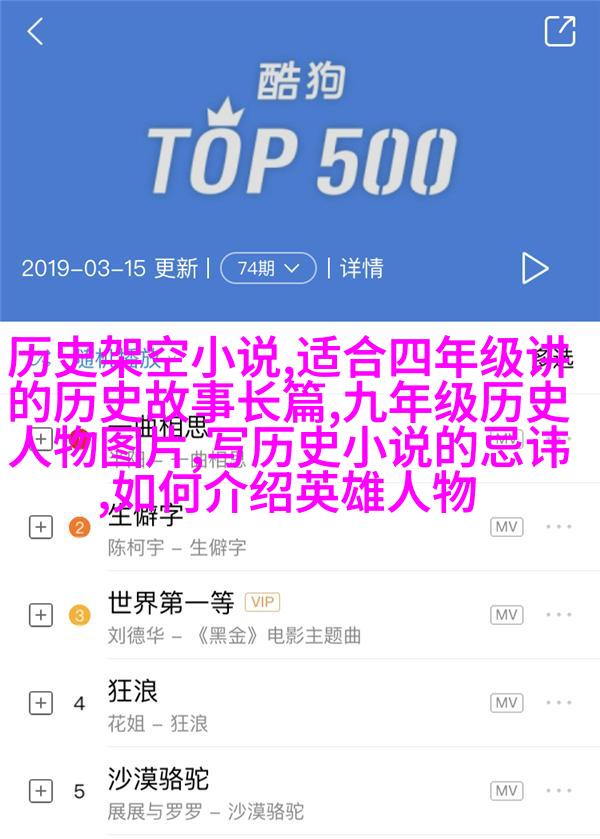Image resolution: width=600 pixels, height=839 pixels.
Task: Watch the MV for 生僻字
Action: 507,527
